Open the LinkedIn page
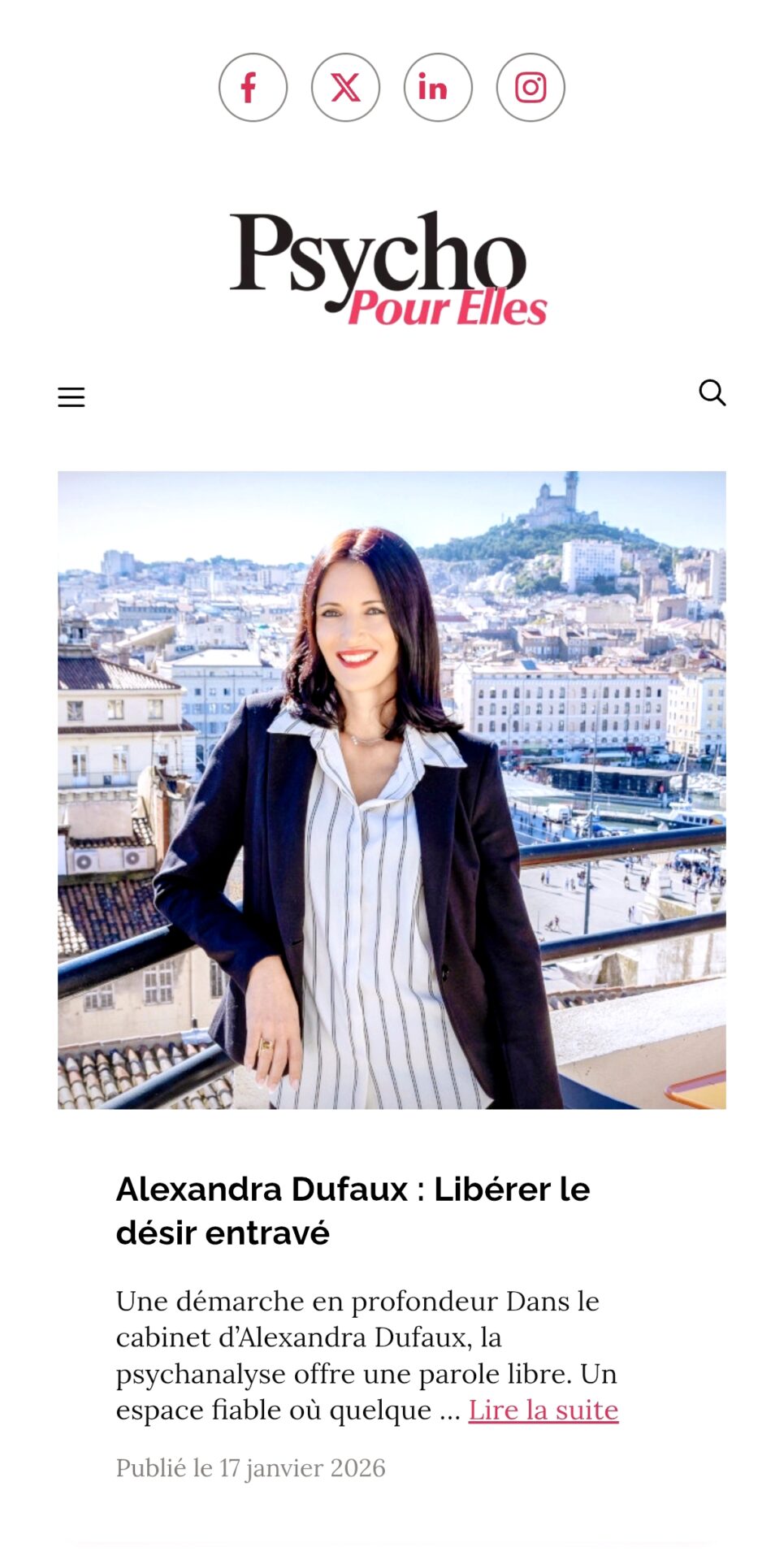This screenshot has width=784, height=1560. pos(438,88)
